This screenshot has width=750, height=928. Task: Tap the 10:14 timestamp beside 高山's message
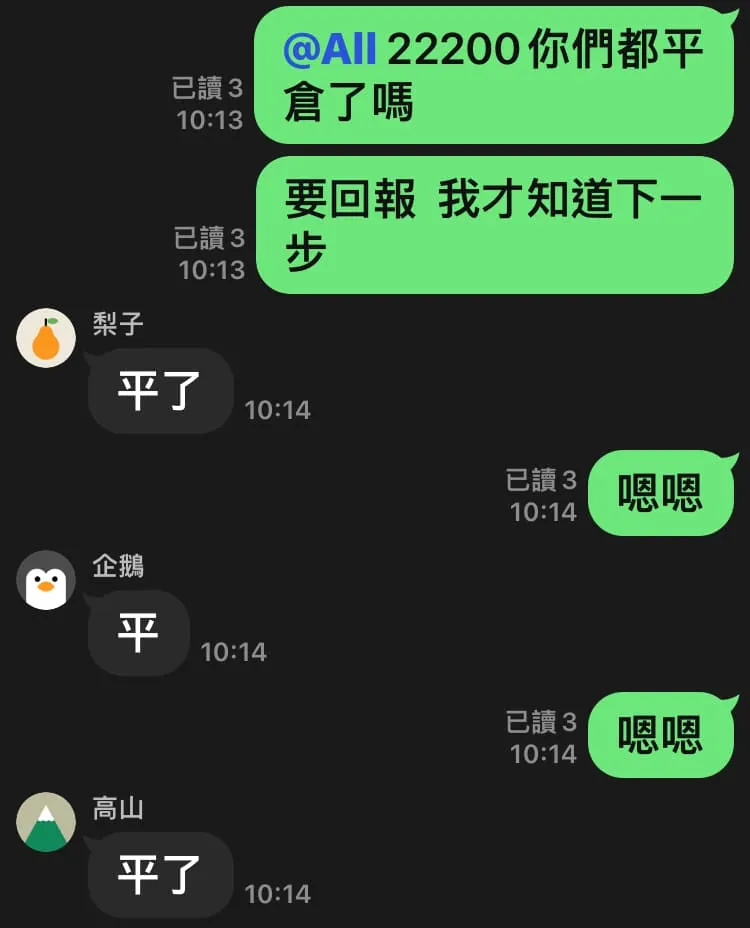coord(277,893)
